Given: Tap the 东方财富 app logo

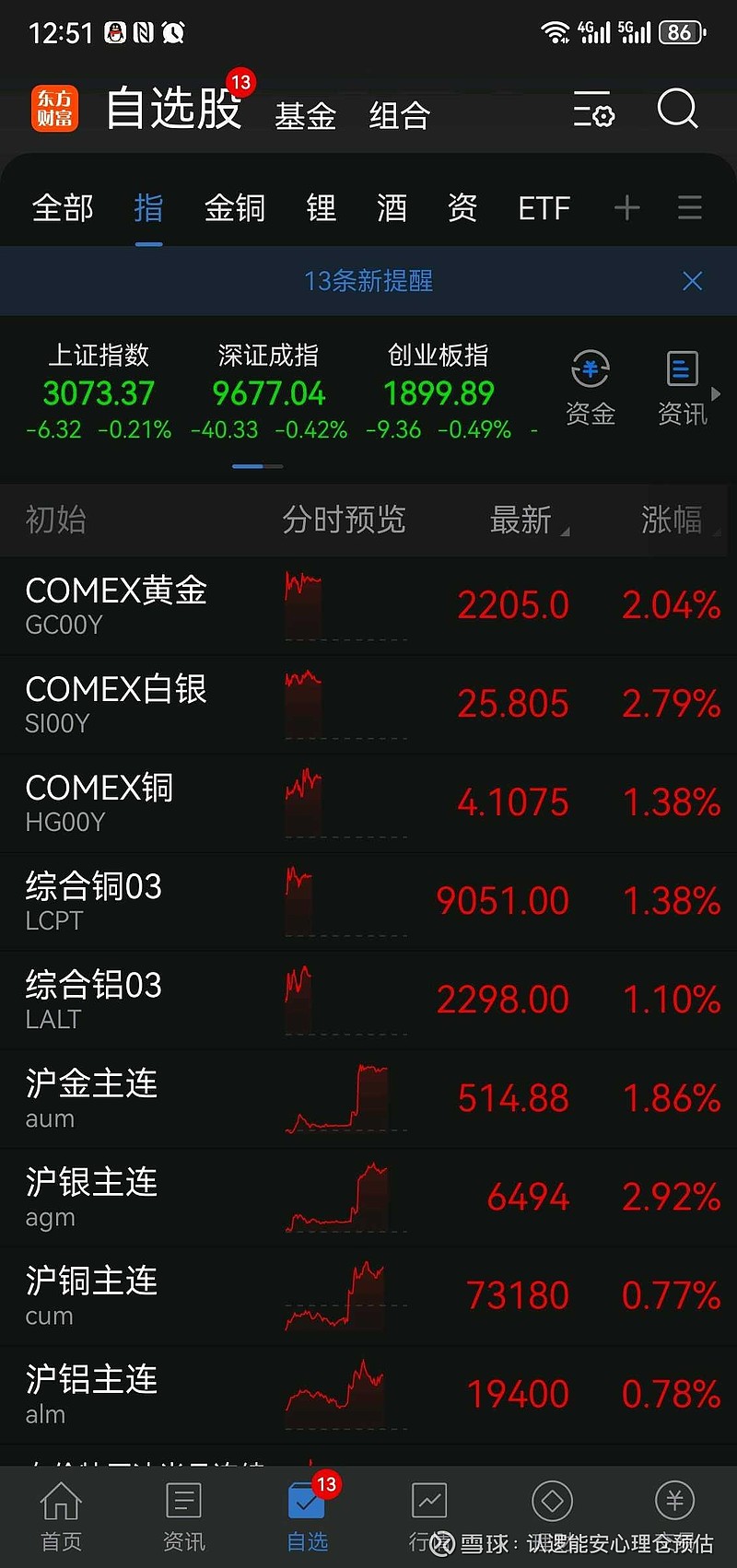Looking at the screenshot, I should [54, 108].
